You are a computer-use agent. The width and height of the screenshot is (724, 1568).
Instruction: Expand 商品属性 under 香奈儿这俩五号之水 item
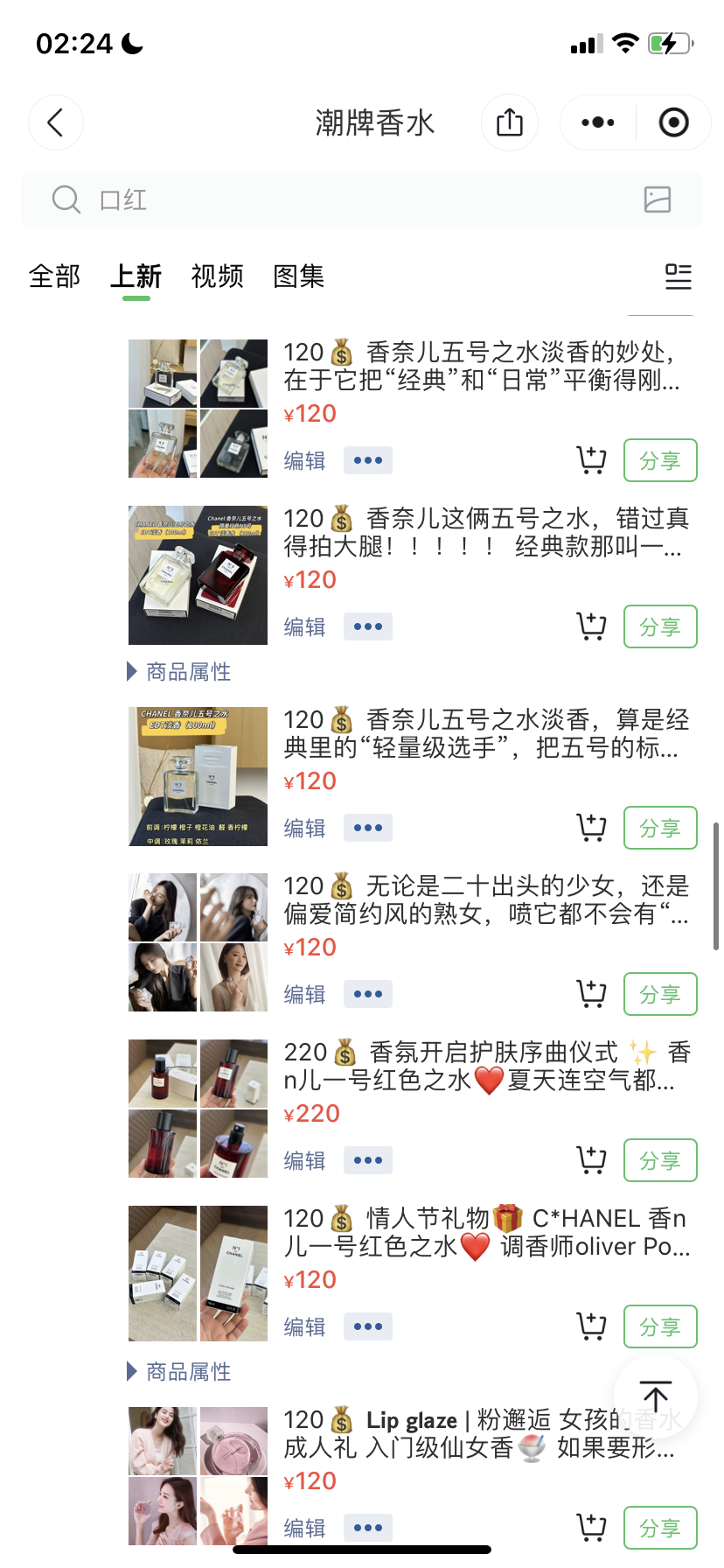[x=180, y=671]
